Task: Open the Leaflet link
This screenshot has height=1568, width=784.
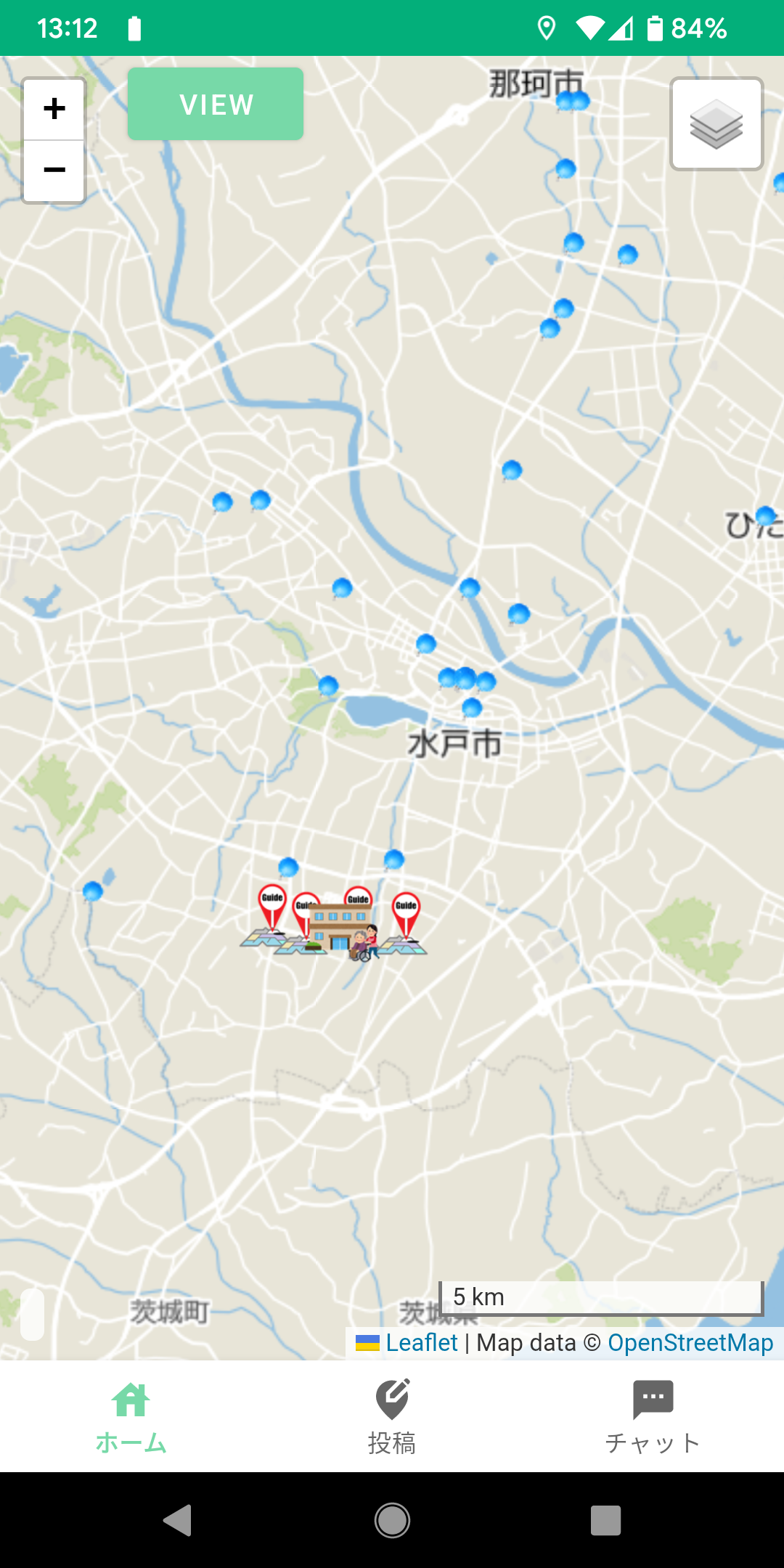Action: [x=421, y=1343]
